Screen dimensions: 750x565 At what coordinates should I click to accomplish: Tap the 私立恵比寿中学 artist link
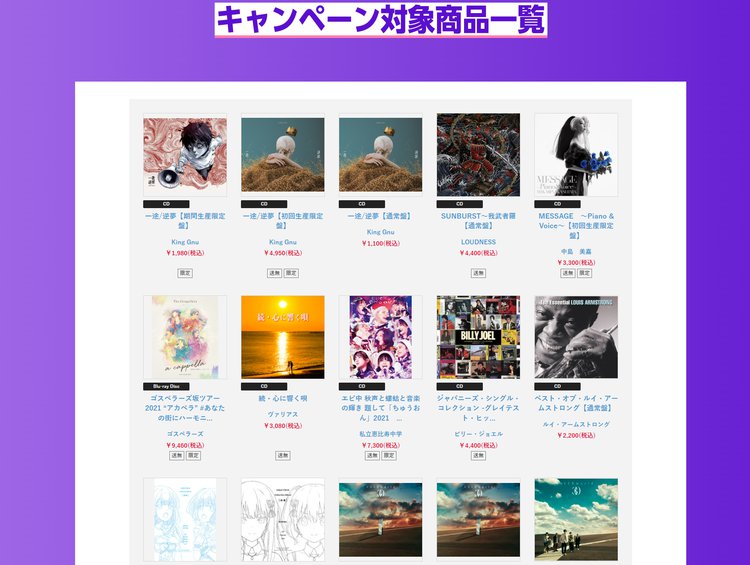[x=380, y=433]
